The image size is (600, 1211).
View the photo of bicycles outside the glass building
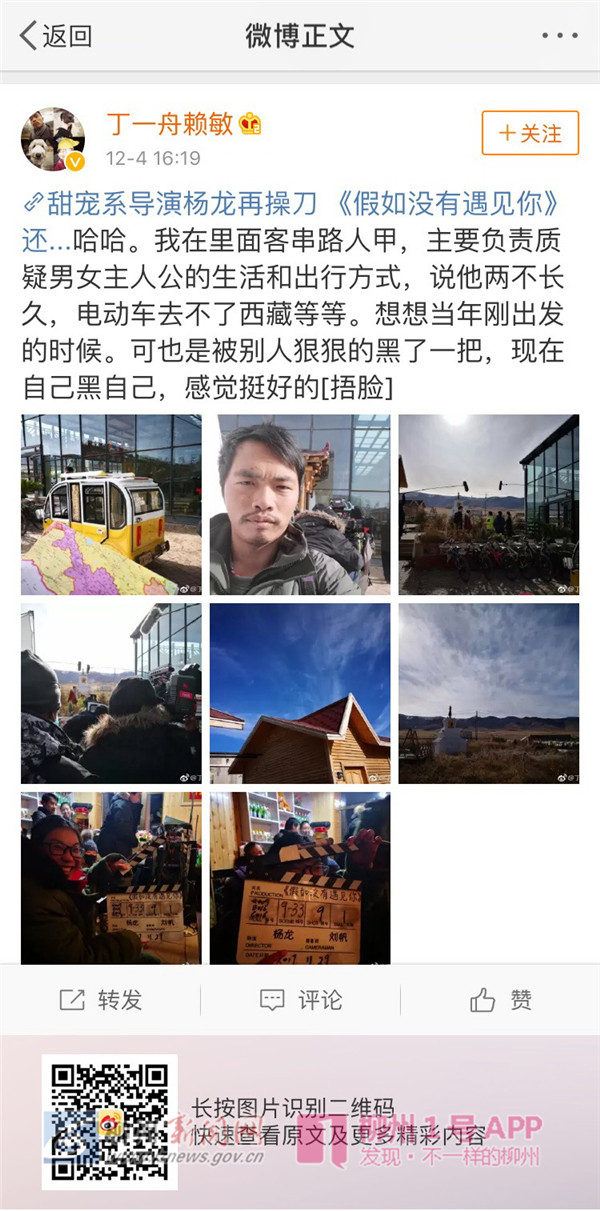coord(488,505)
